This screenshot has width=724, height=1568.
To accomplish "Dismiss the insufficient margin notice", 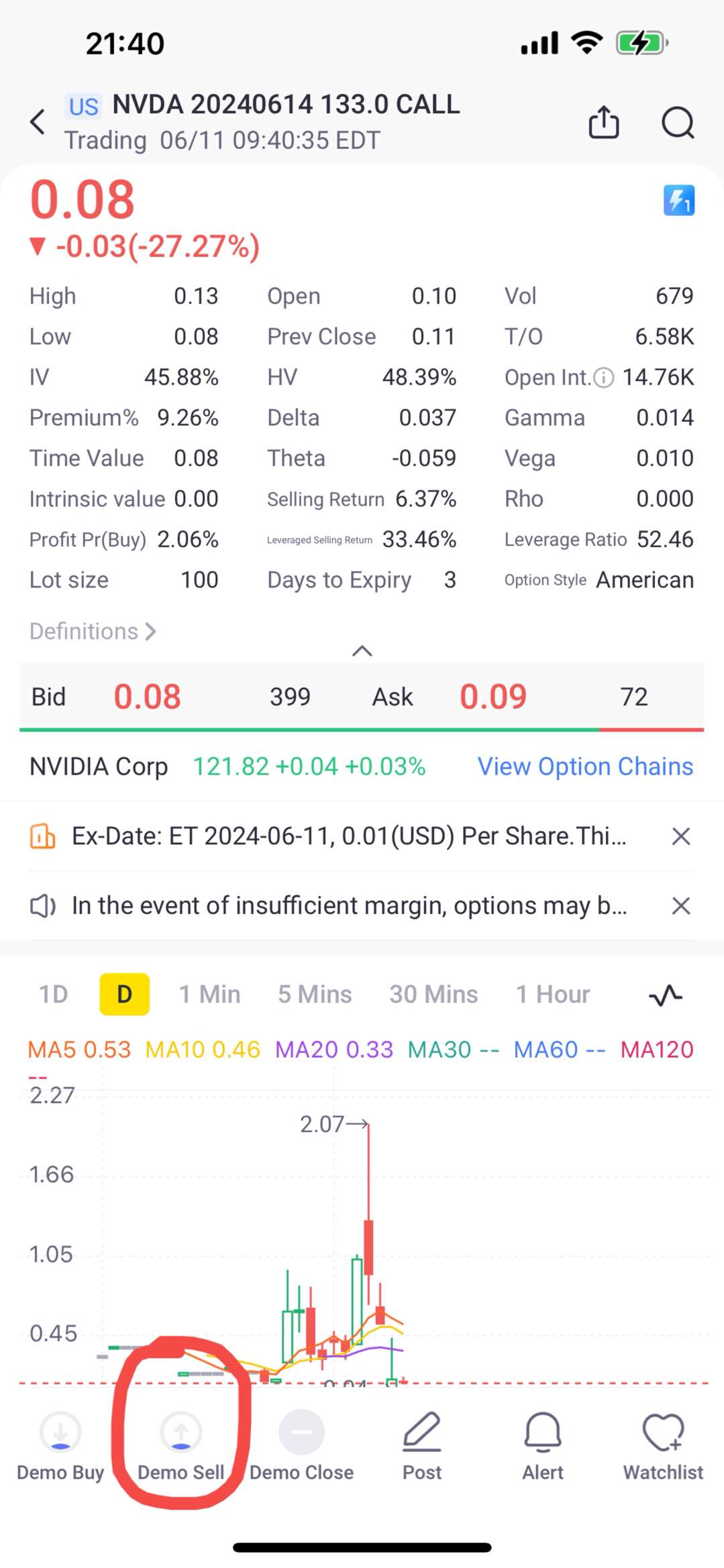I will coord(681,906).
